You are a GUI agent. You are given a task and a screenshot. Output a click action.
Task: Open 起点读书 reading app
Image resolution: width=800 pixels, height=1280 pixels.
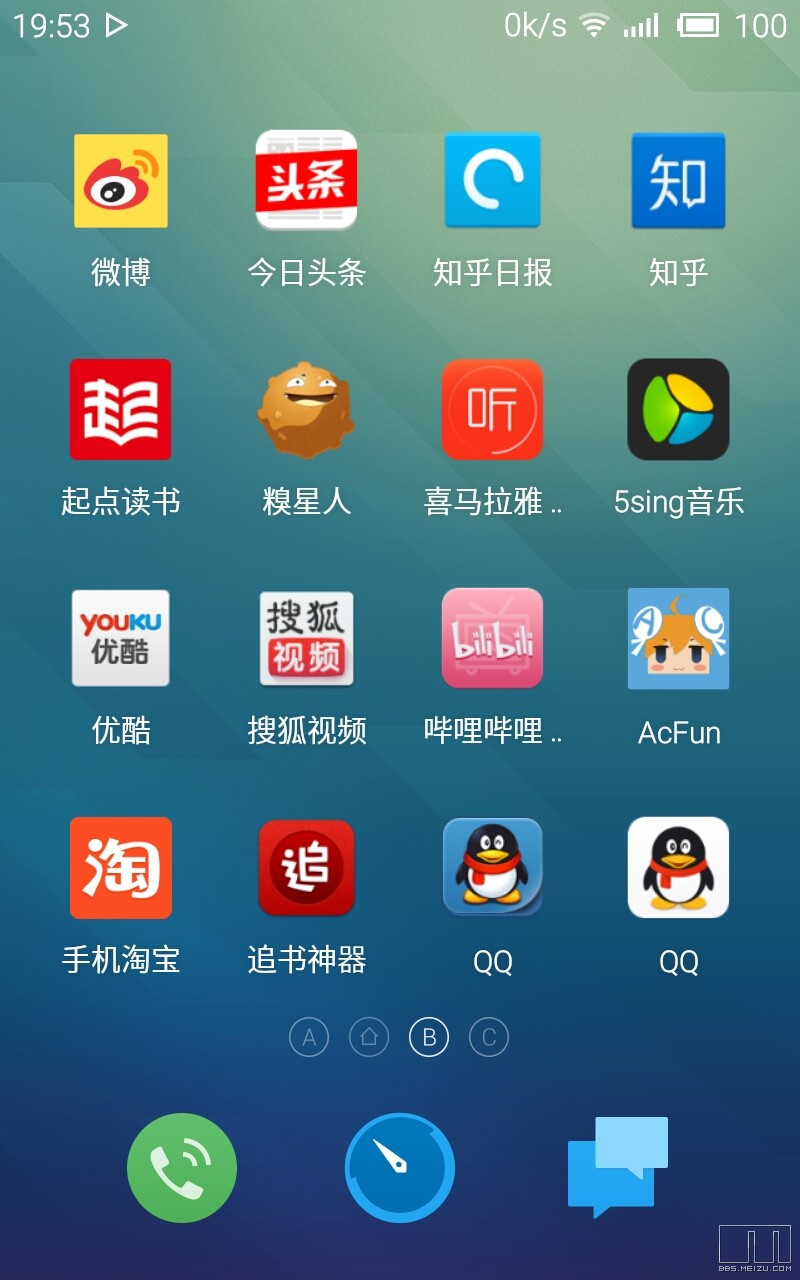point(120,410)
